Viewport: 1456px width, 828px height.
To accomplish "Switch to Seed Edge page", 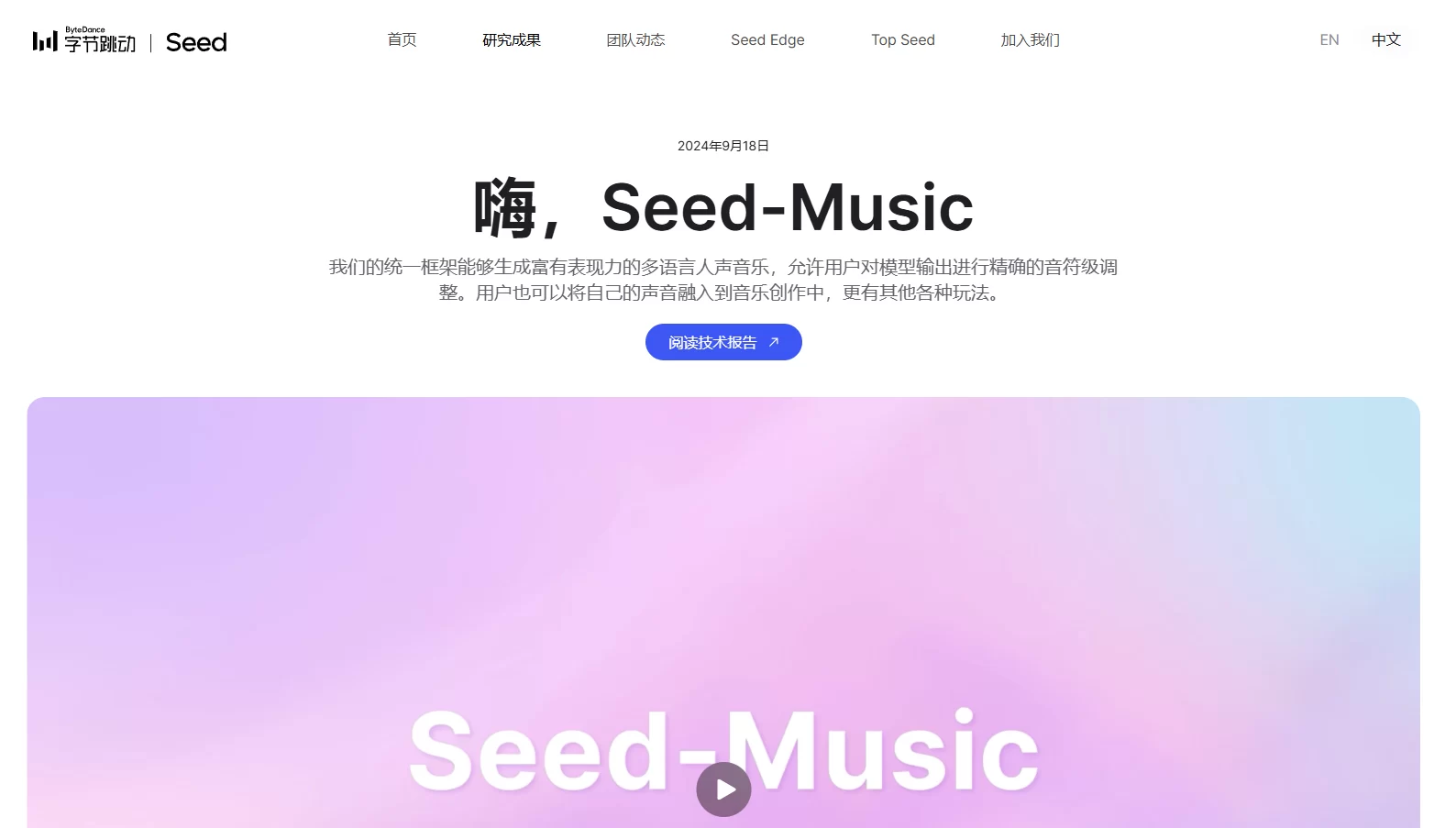I will [x=767, y=39].
